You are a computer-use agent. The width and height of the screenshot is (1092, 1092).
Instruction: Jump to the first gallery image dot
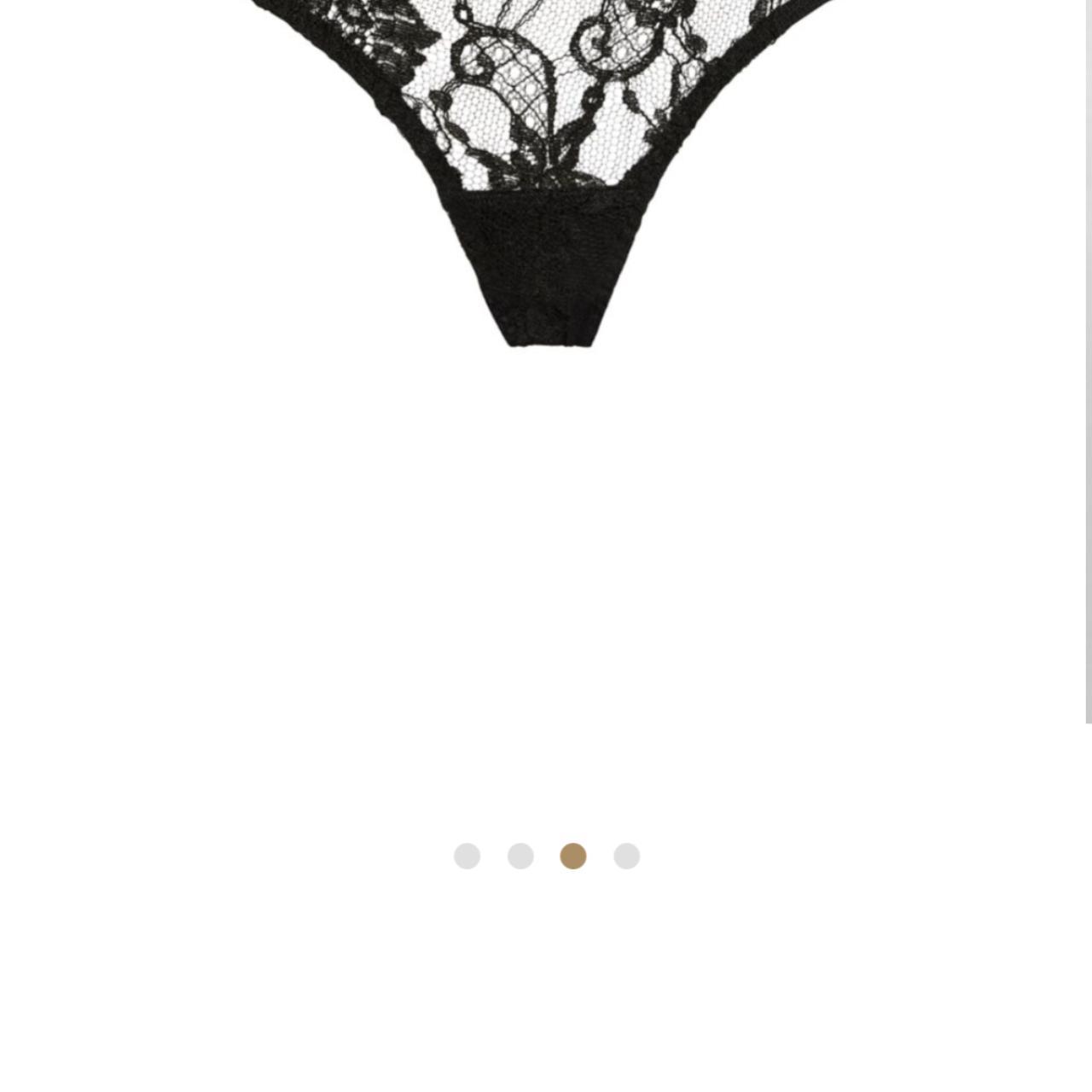467,856
